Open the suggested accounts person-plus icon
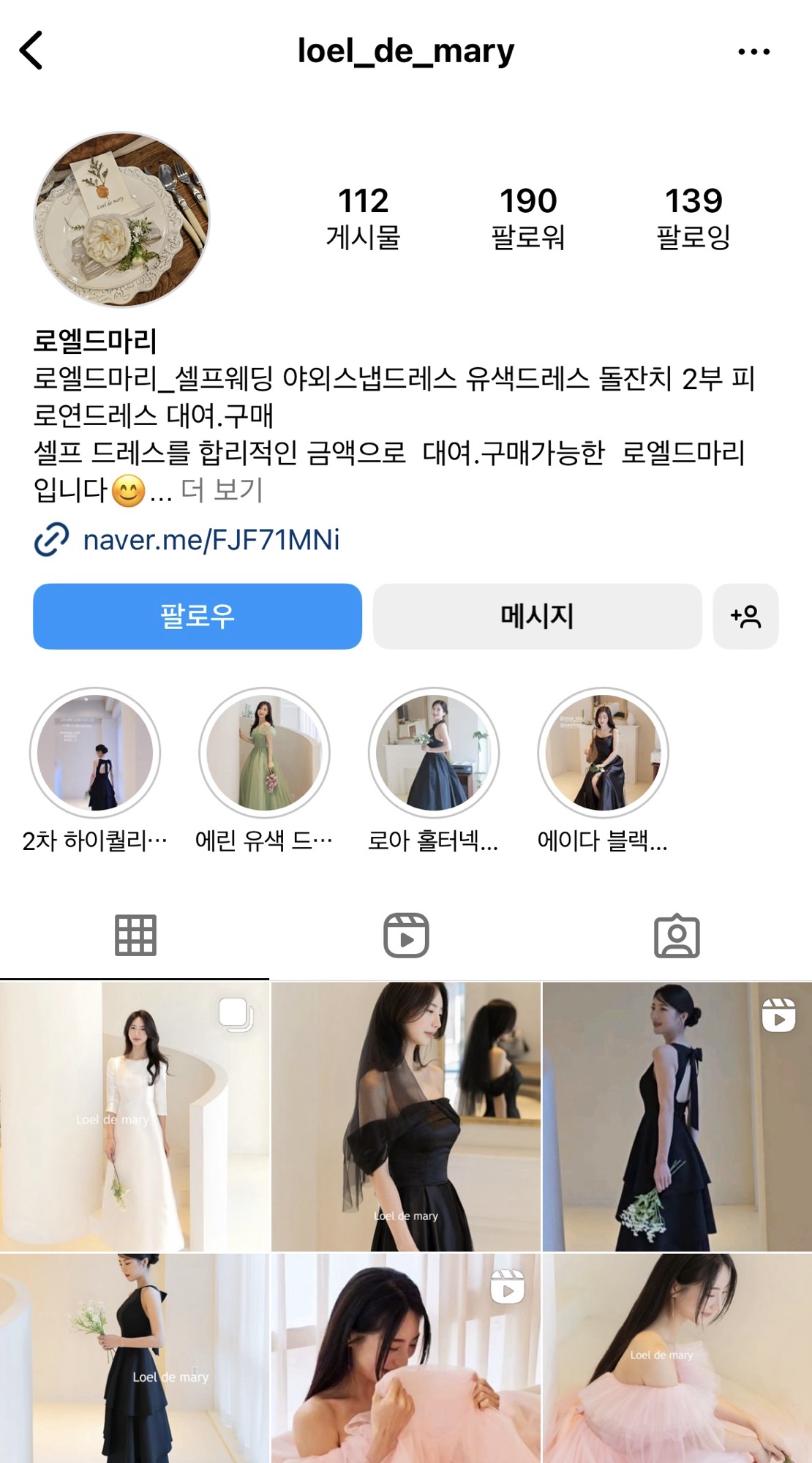812x1463 pixels. tap(746, 617)
